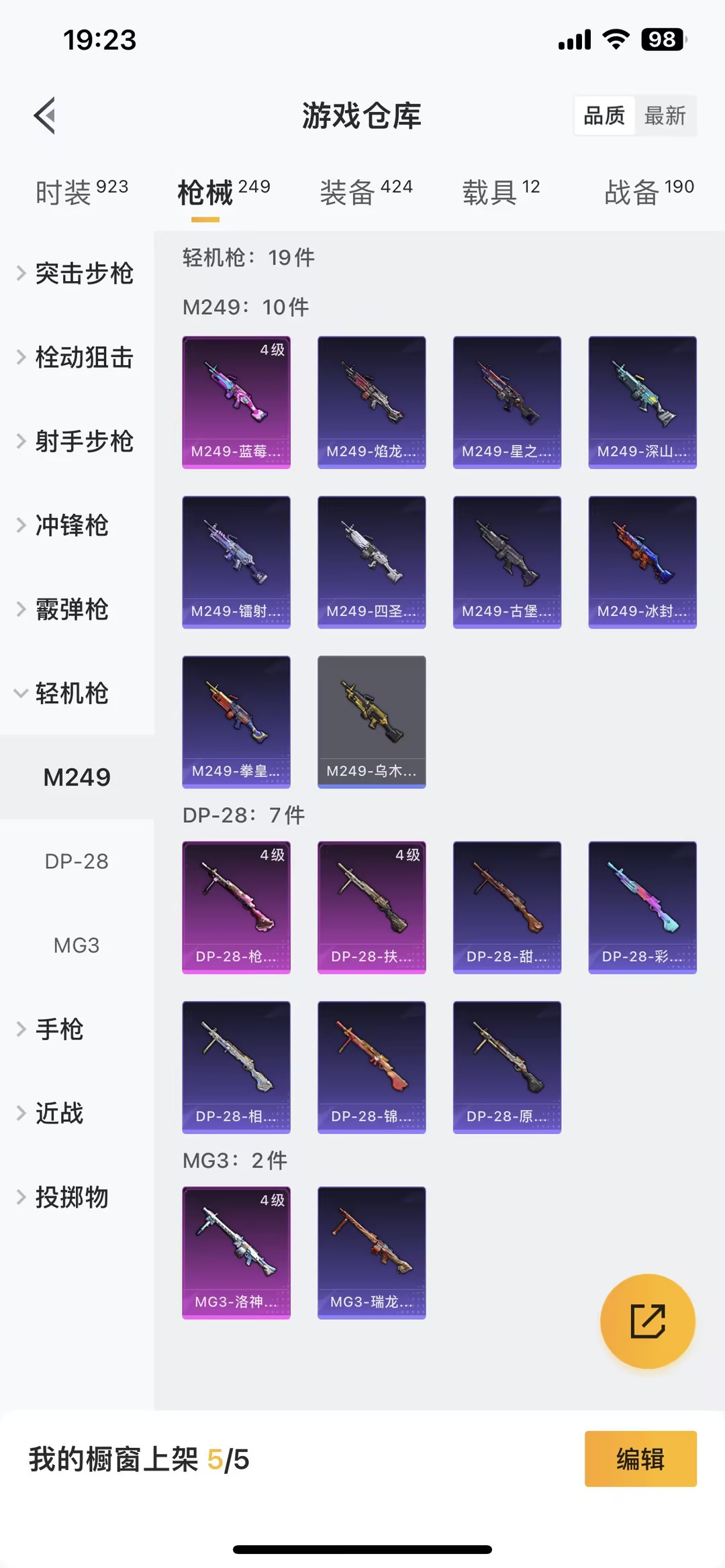725x1568 pixels.
Task: Switch to the 时装 tab
Action: [x=81, y=193]
